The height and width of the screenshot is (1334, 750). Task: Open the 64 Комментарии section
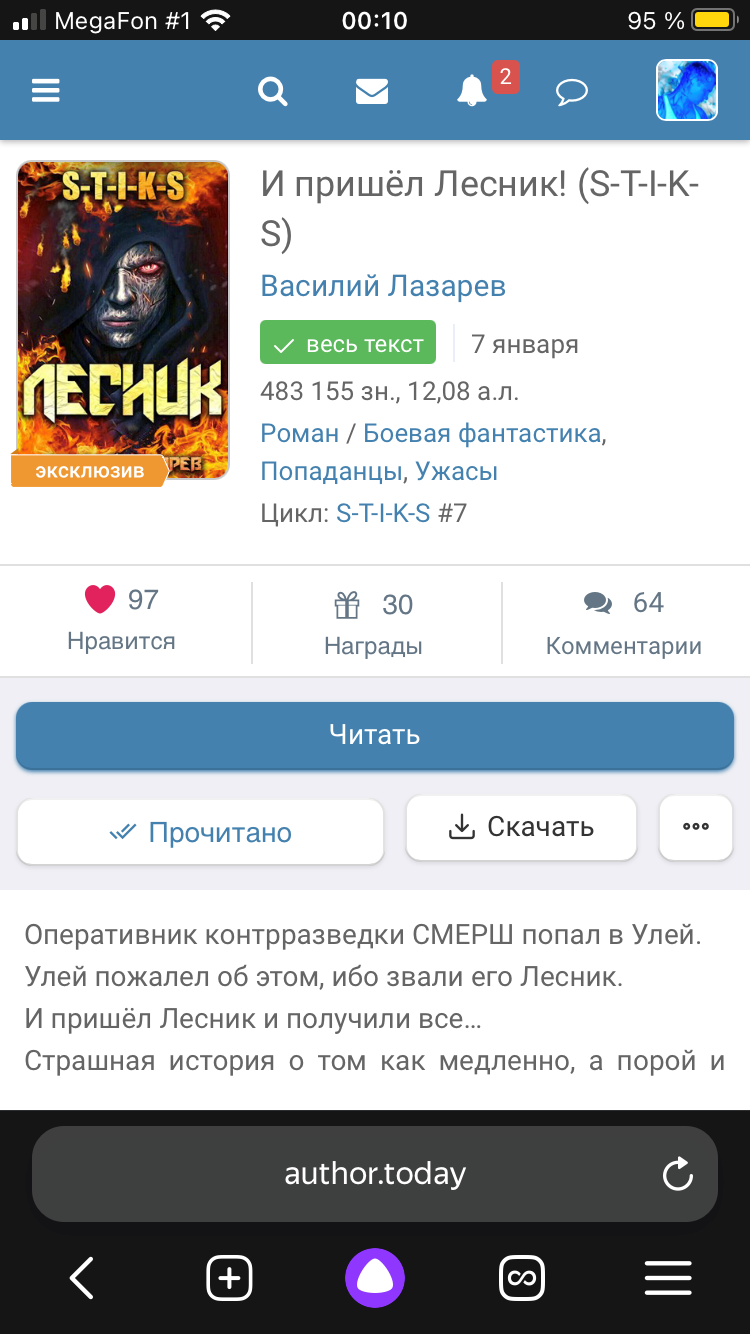(623, 622)
